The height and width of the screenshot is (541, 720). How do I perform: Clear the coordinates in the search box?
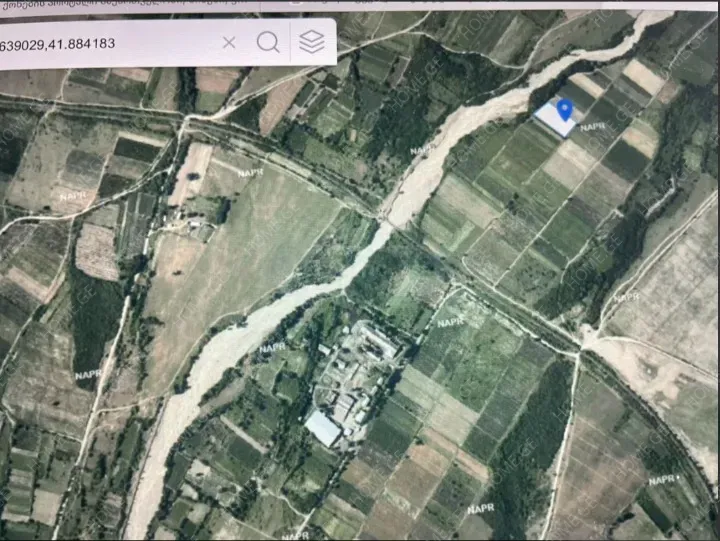coord(229,42)
